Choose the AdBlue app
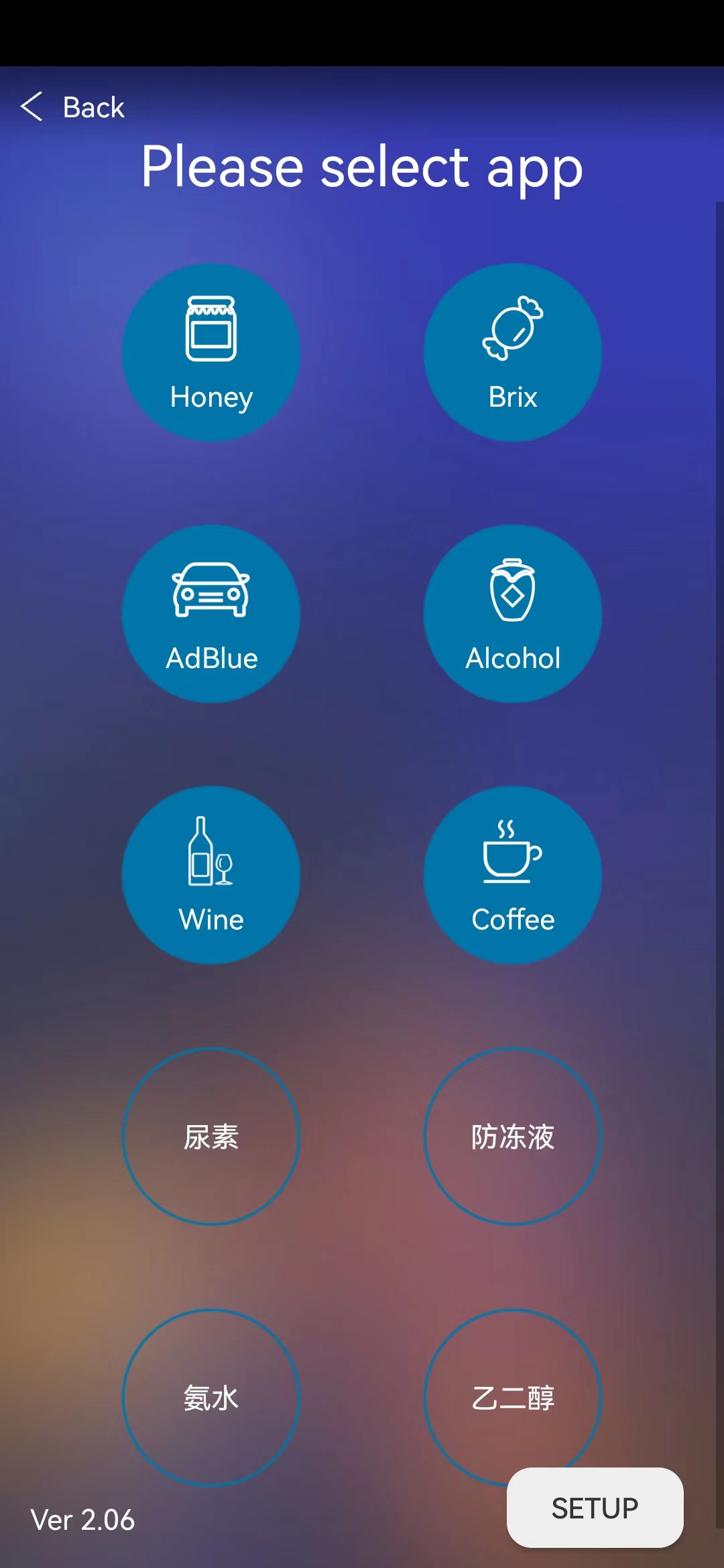 [211, 614]
